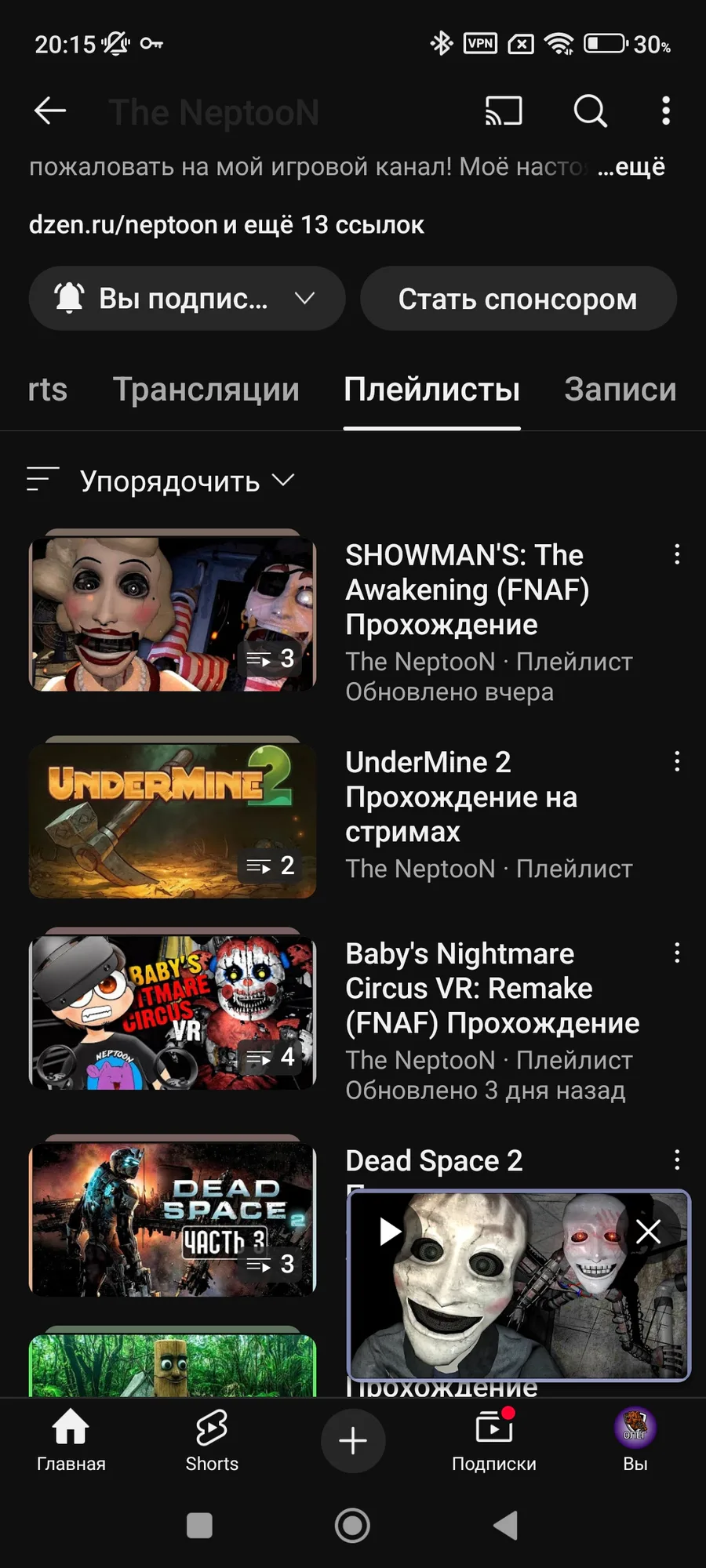
Task: Open the cast to device icon
Action: [504, 111]
